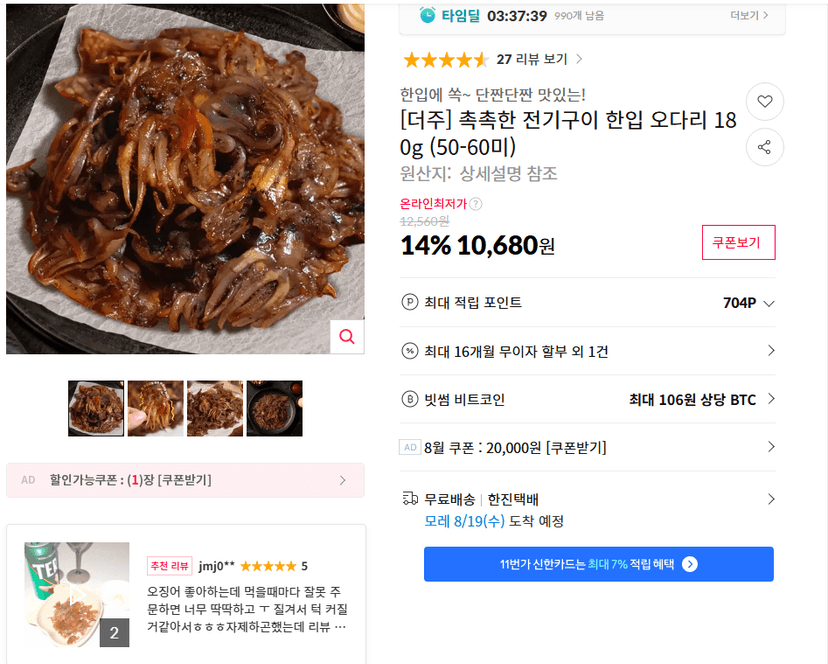Screen dimensions: 828x664
Task: Open the 할인가능쿠폰 쿠폰받기 banner
Action: click(x=185, y=480)
